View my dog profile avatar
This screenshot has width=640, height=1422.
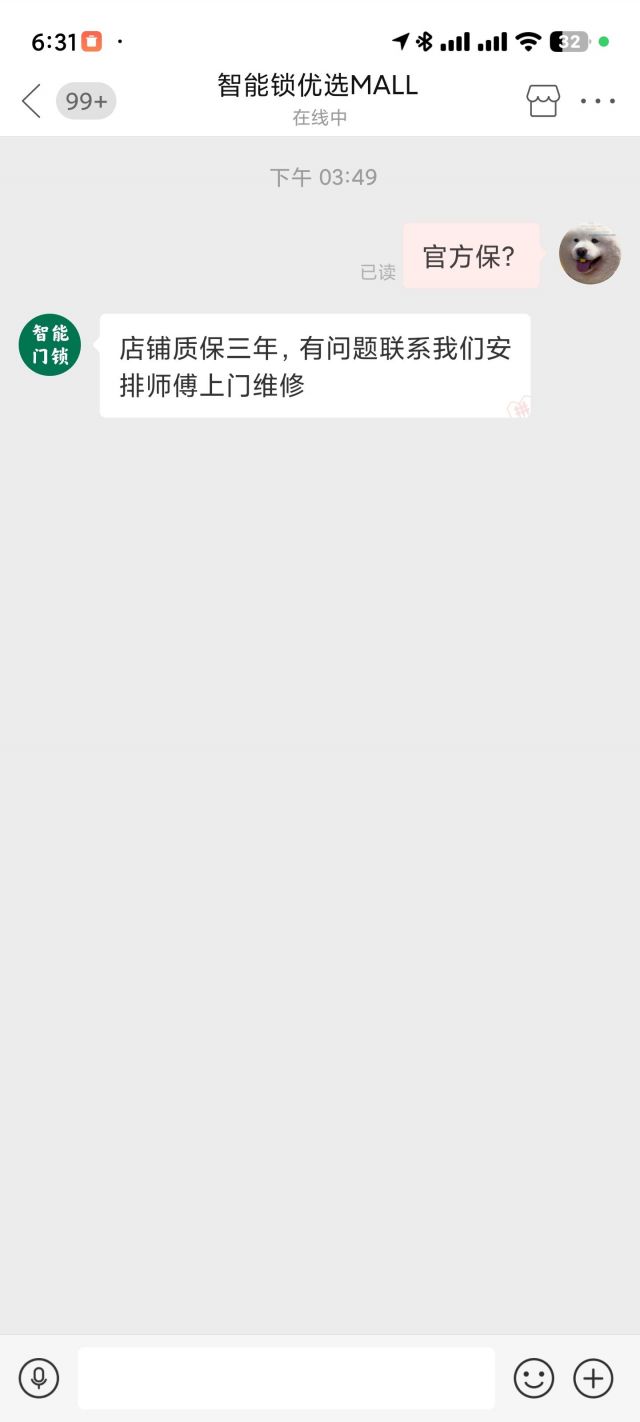[x=590, y=254]
